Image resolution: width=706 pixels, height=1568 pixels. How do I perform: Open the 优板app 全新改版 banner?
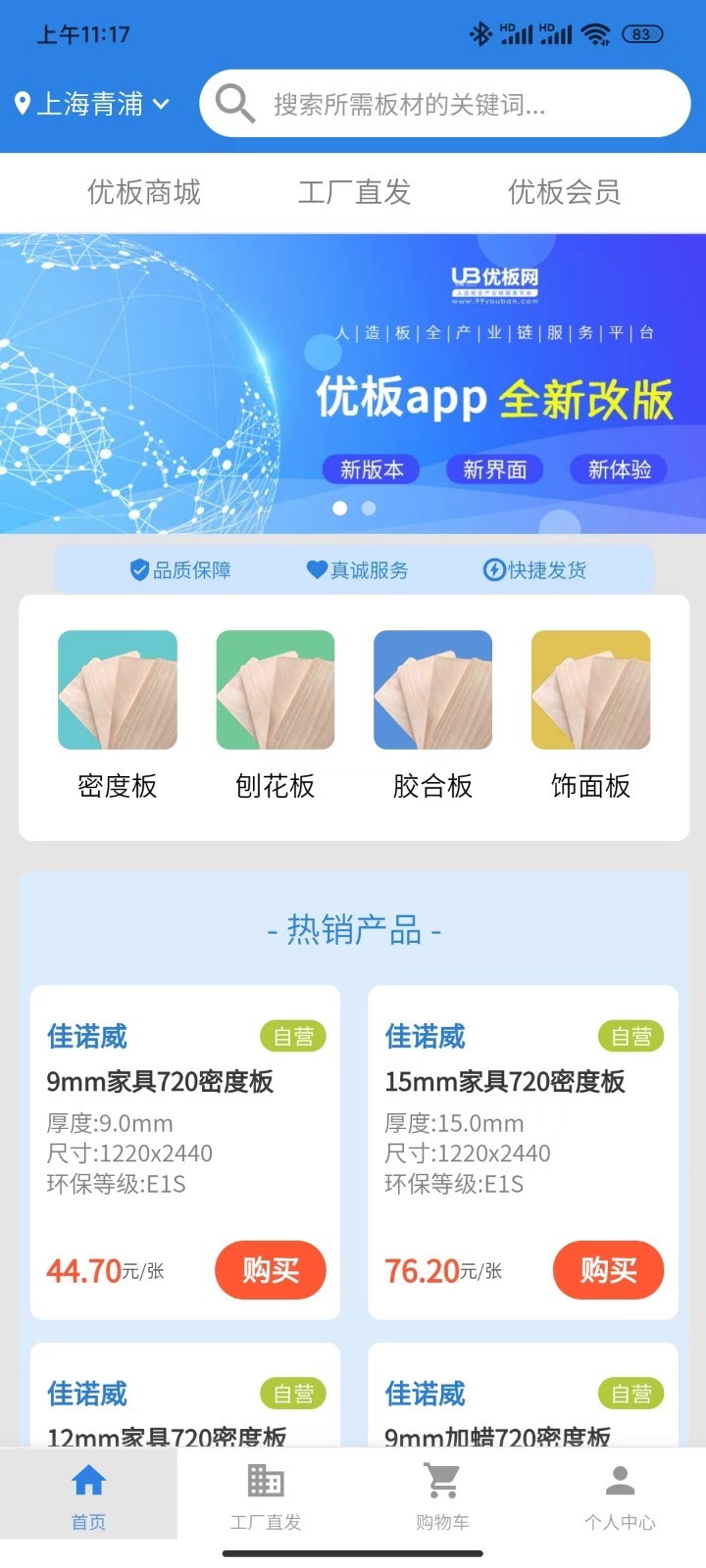coord(353,384)
